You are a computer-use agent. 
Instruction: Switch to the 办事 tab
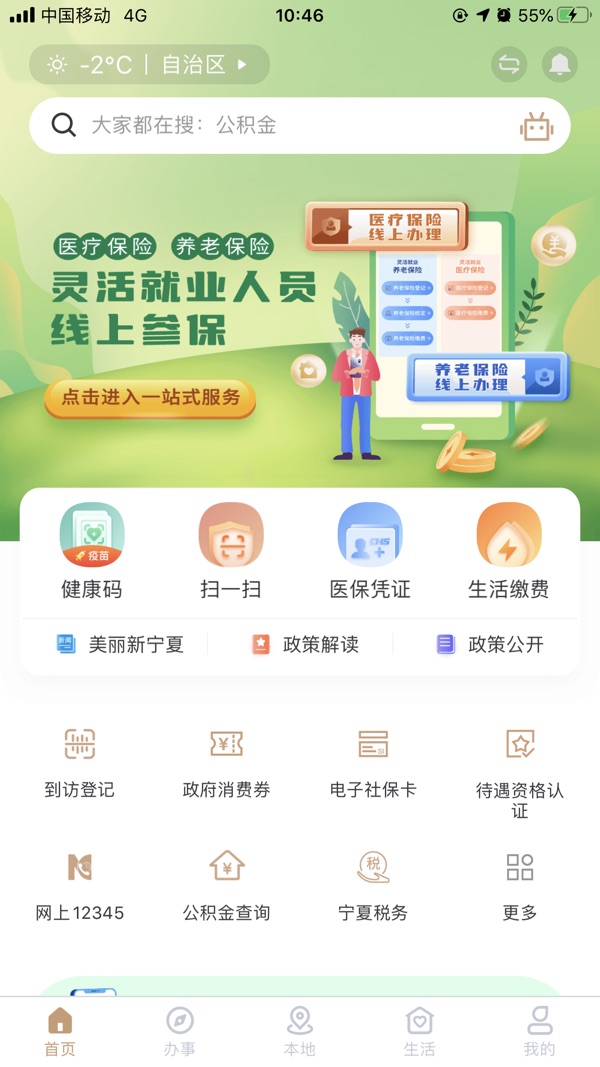click(x=180, y=1032)
